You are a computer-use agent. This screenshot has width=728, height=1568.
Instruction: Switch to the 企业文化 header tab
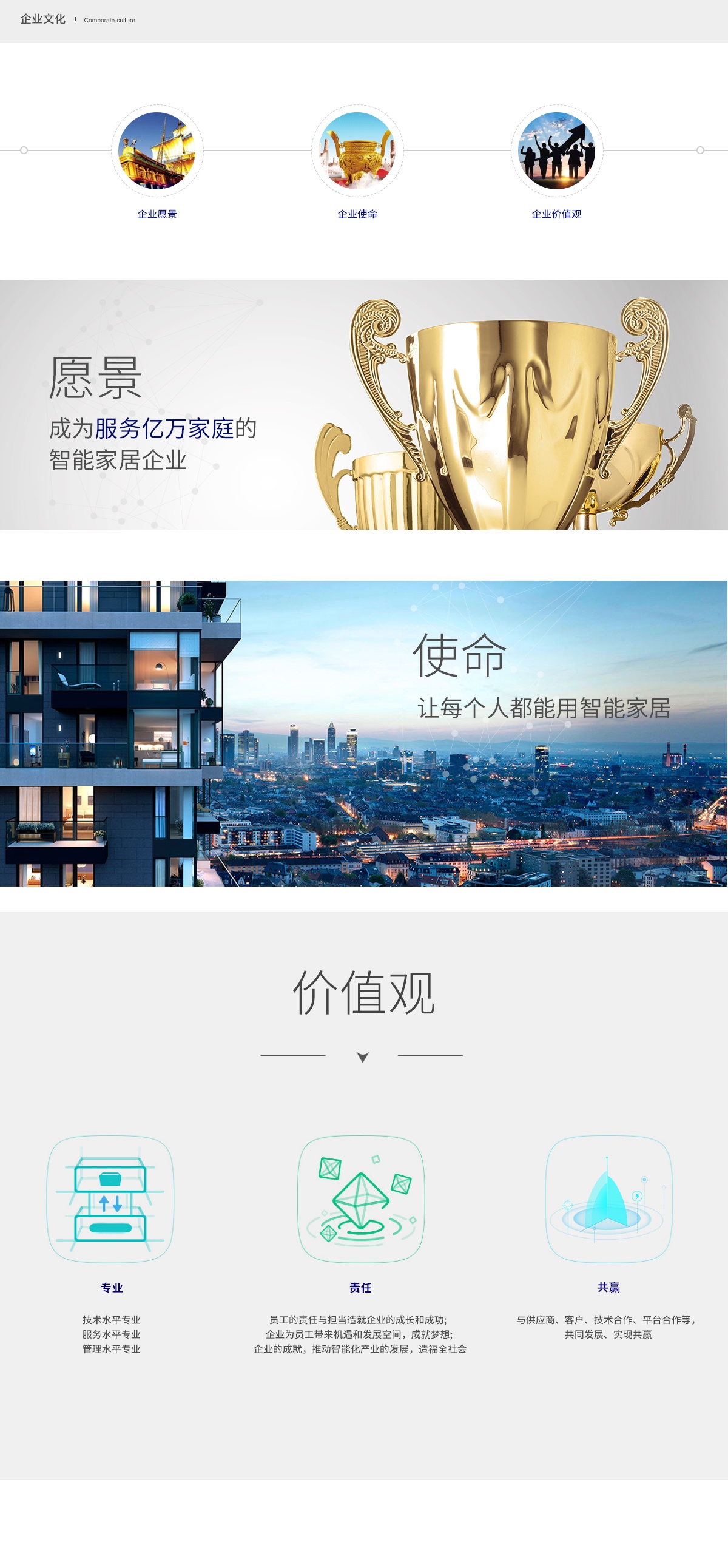41,18
